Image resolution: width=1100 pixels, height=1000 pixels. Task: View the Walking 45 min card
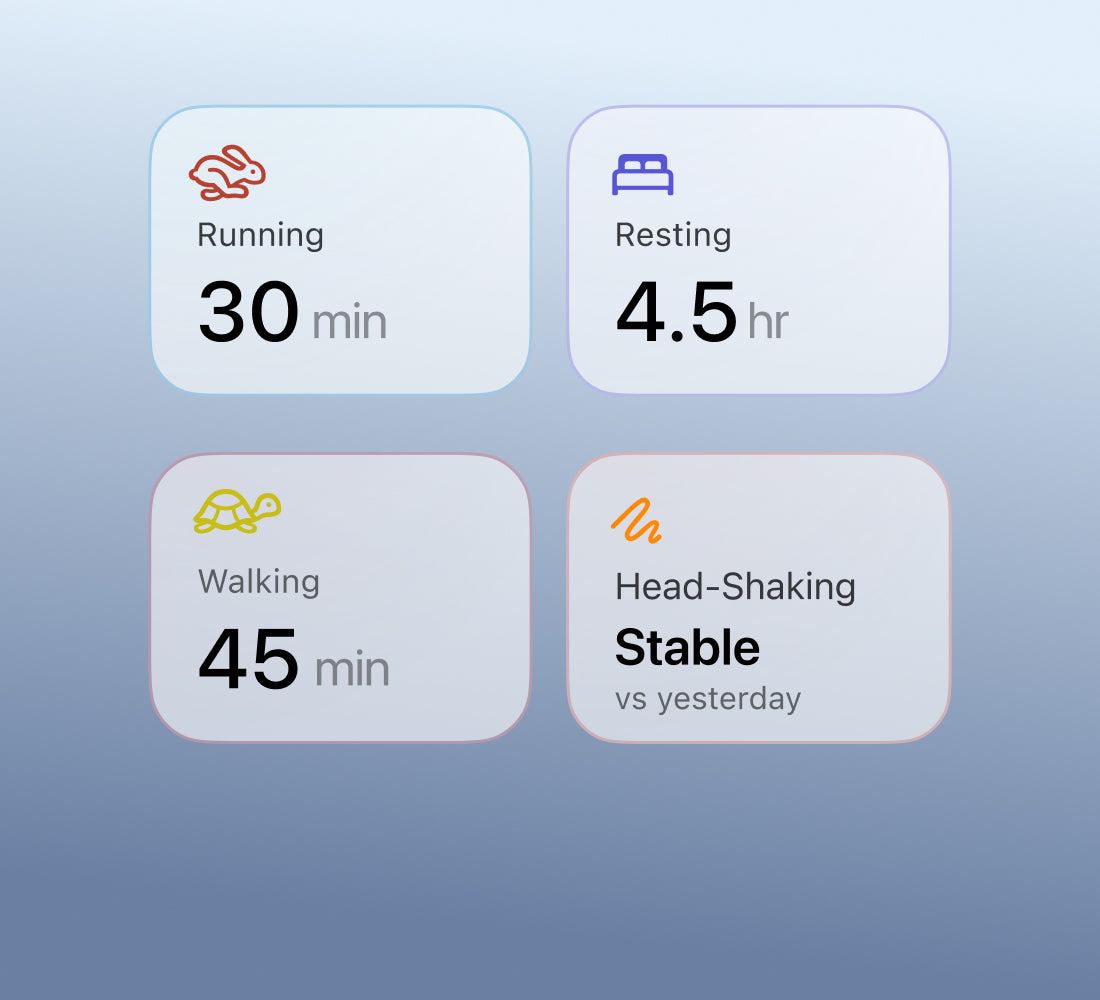[x=340, y=598]
